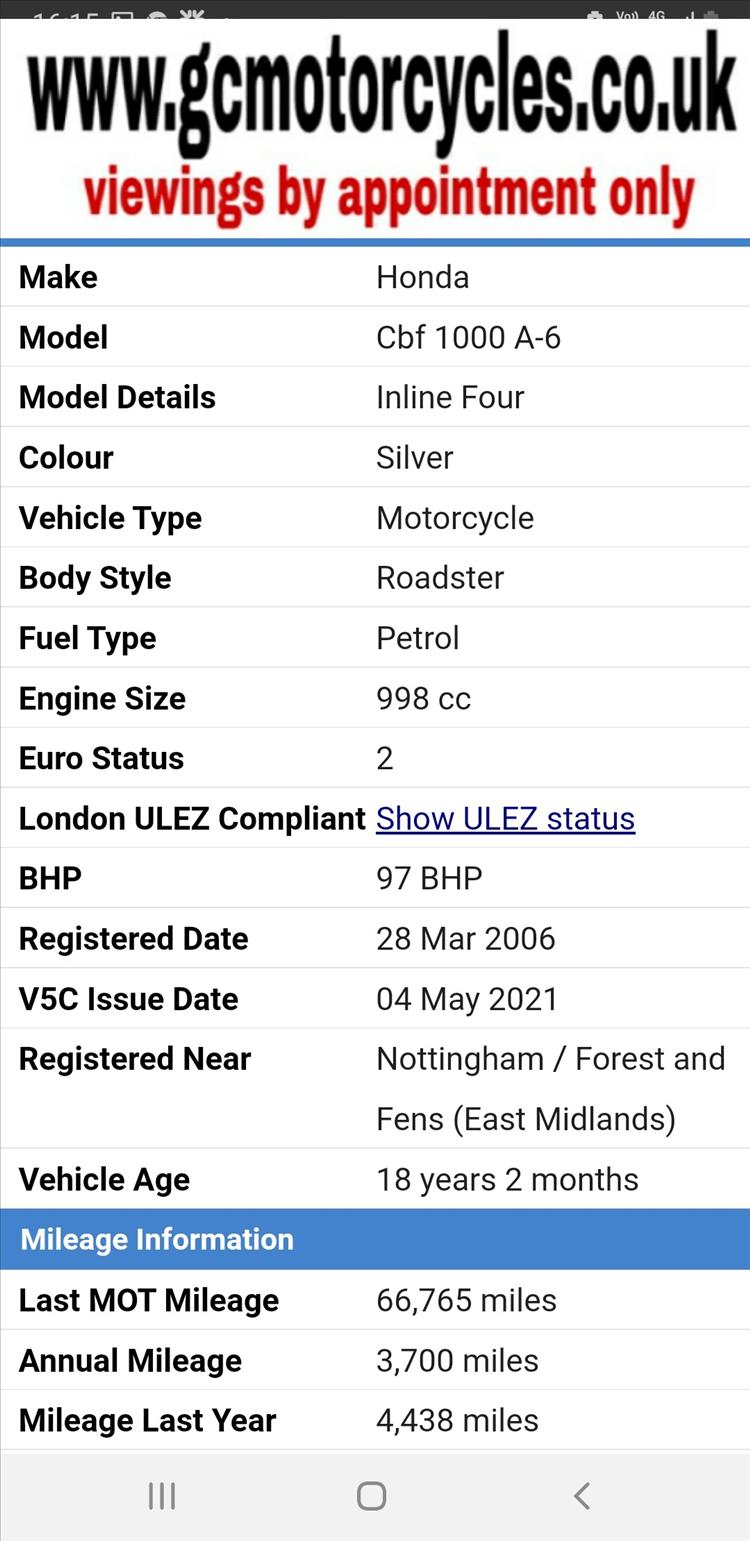Tap the system home button
This screenshot has width=750, height=1541.
pos(371,1496)
